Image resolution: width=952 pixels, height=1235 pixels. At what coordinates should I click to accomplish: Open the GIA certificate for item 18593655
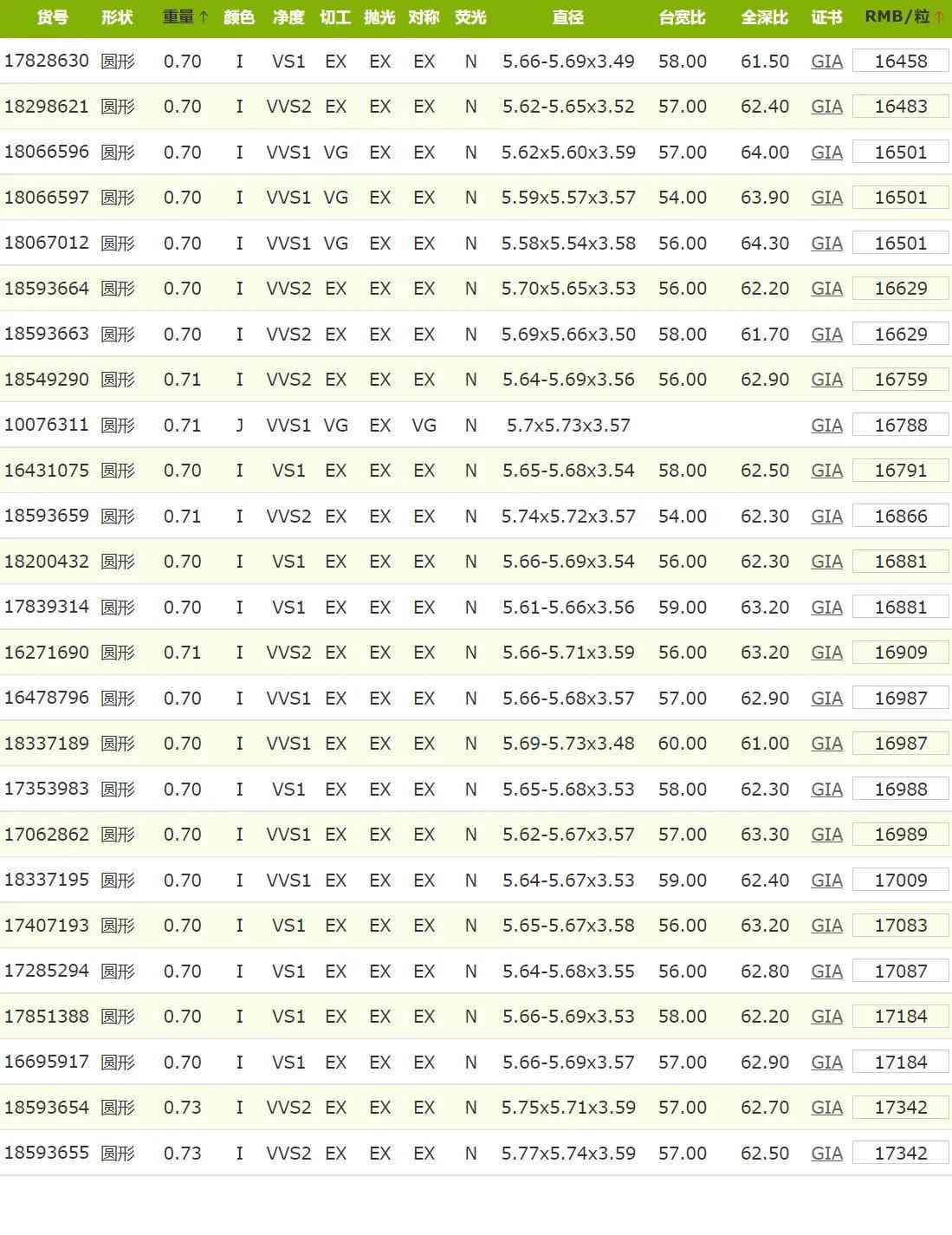pyautogui.click(x=826, y=1154)
